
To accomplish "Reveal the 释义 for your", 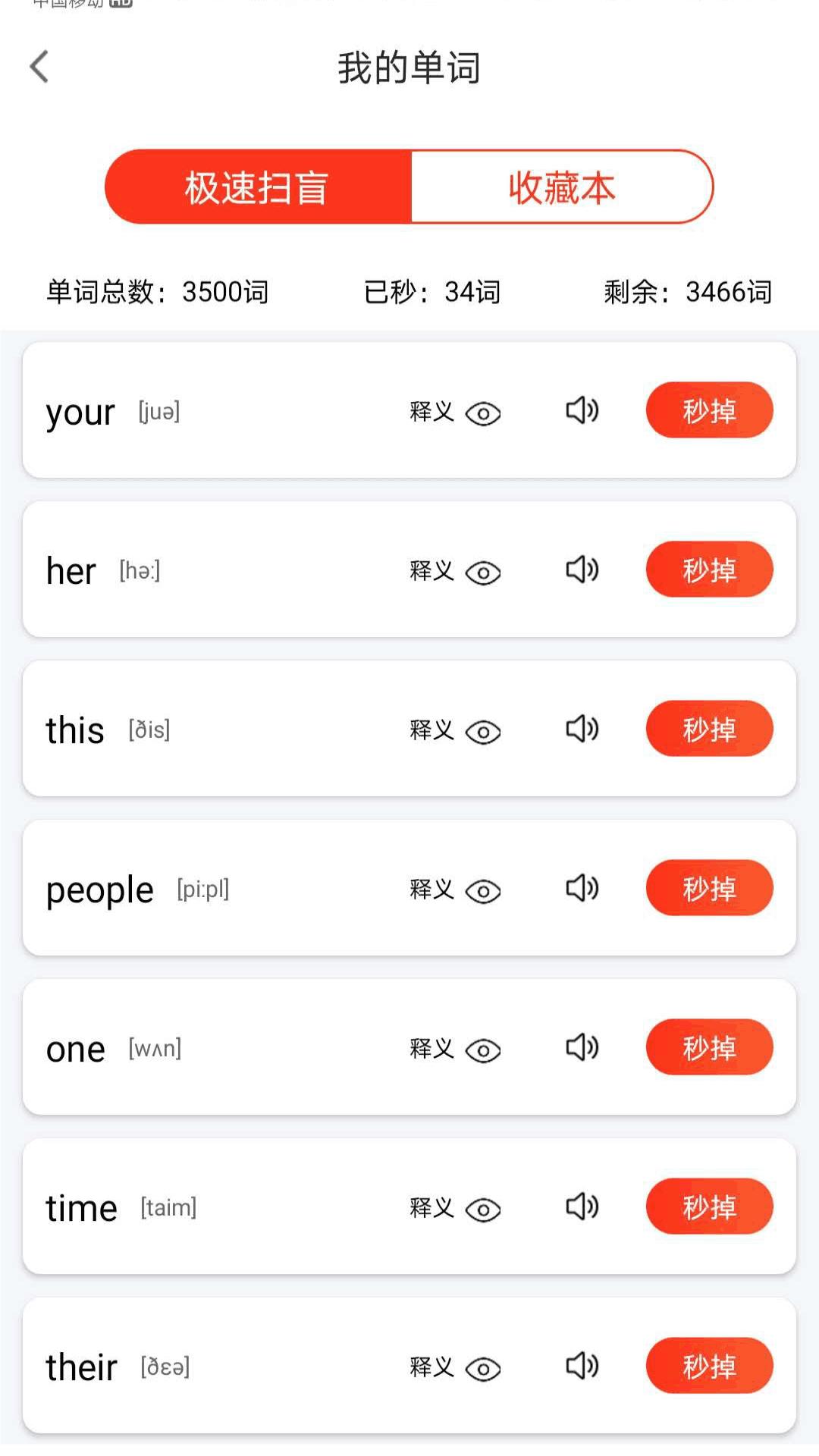I will tap(455, 412).
